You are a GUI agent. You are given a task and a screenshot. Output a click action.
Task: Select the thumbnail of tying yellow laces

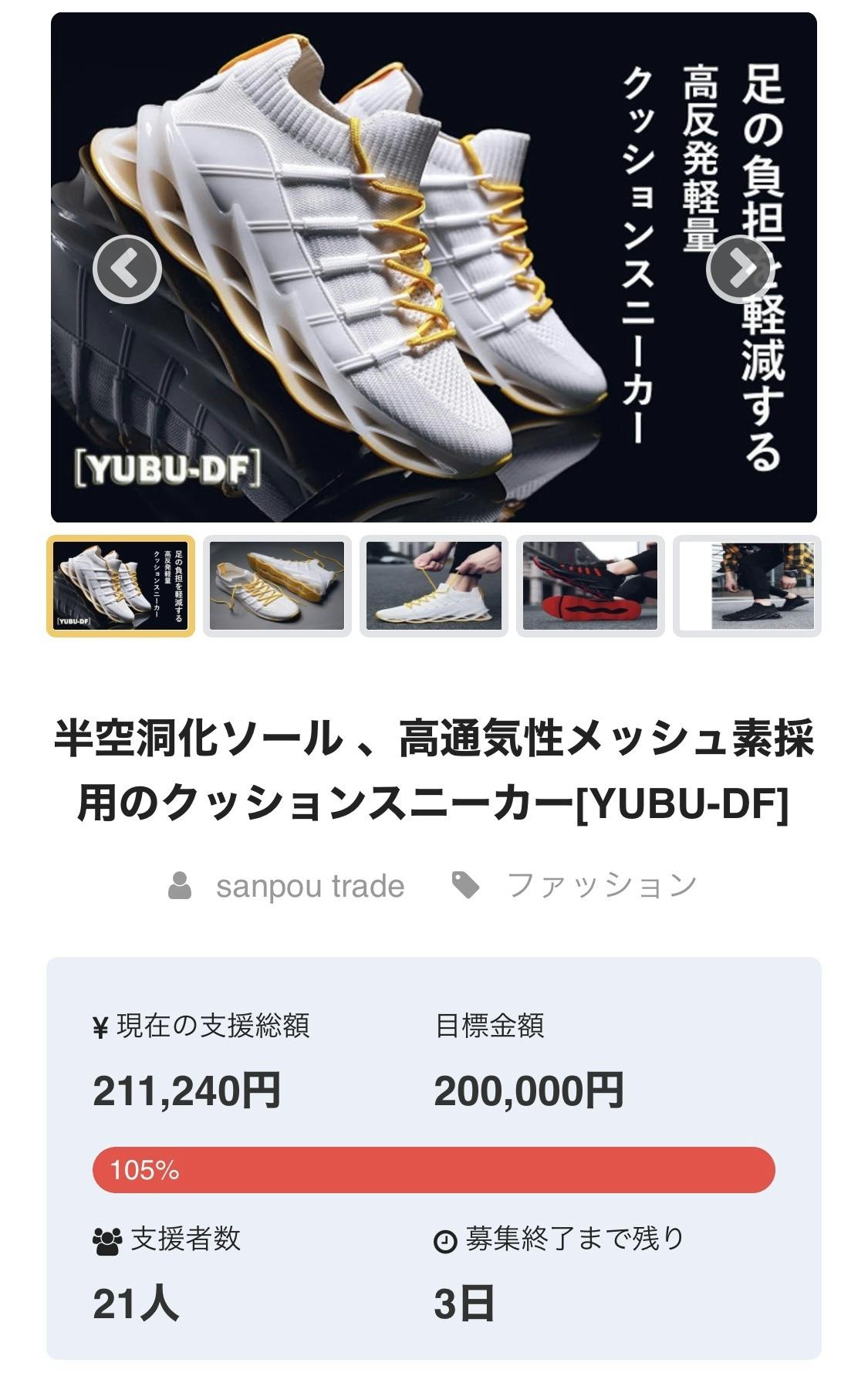tap(434, 586)
